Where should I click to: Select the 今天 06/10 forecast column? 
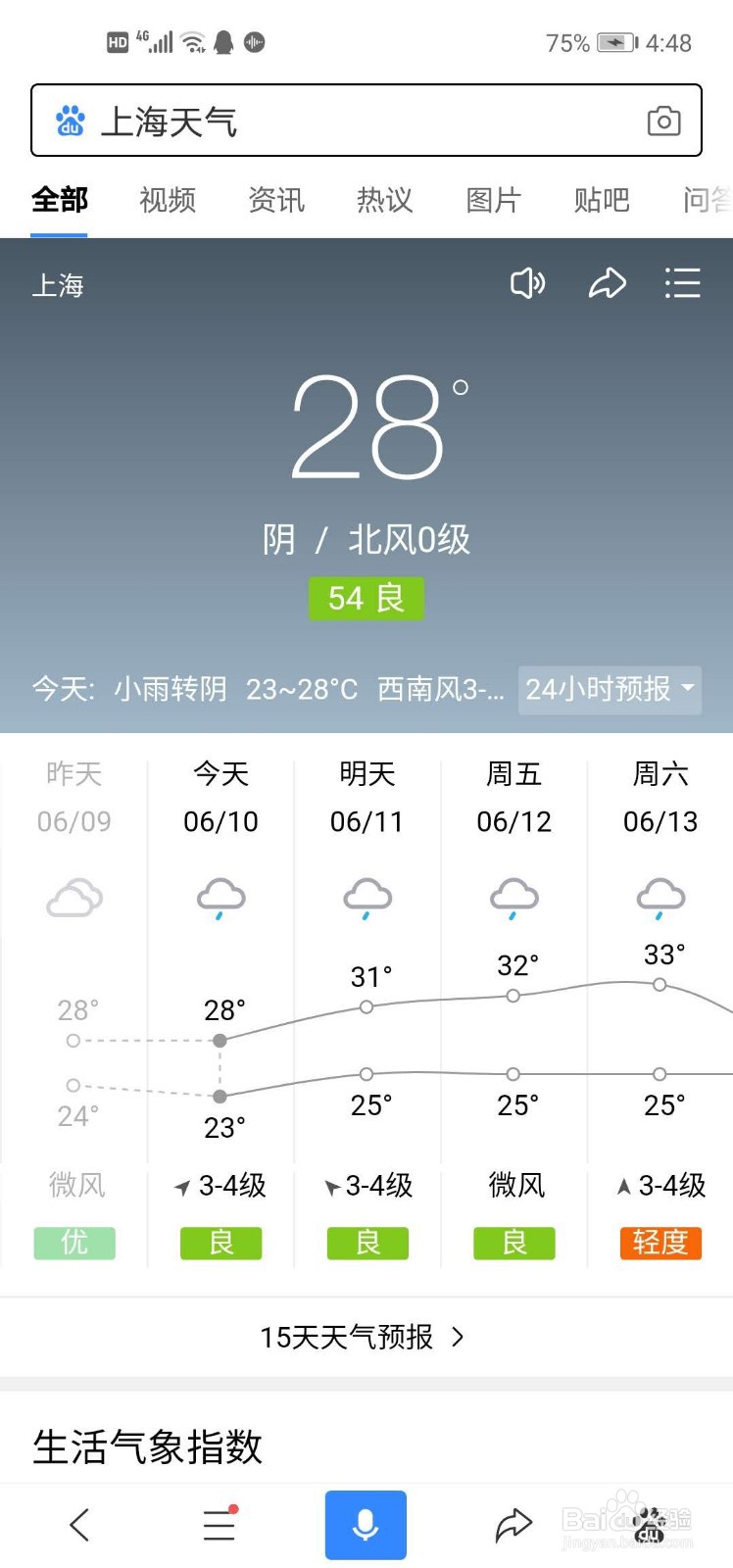click(220, 1009)
